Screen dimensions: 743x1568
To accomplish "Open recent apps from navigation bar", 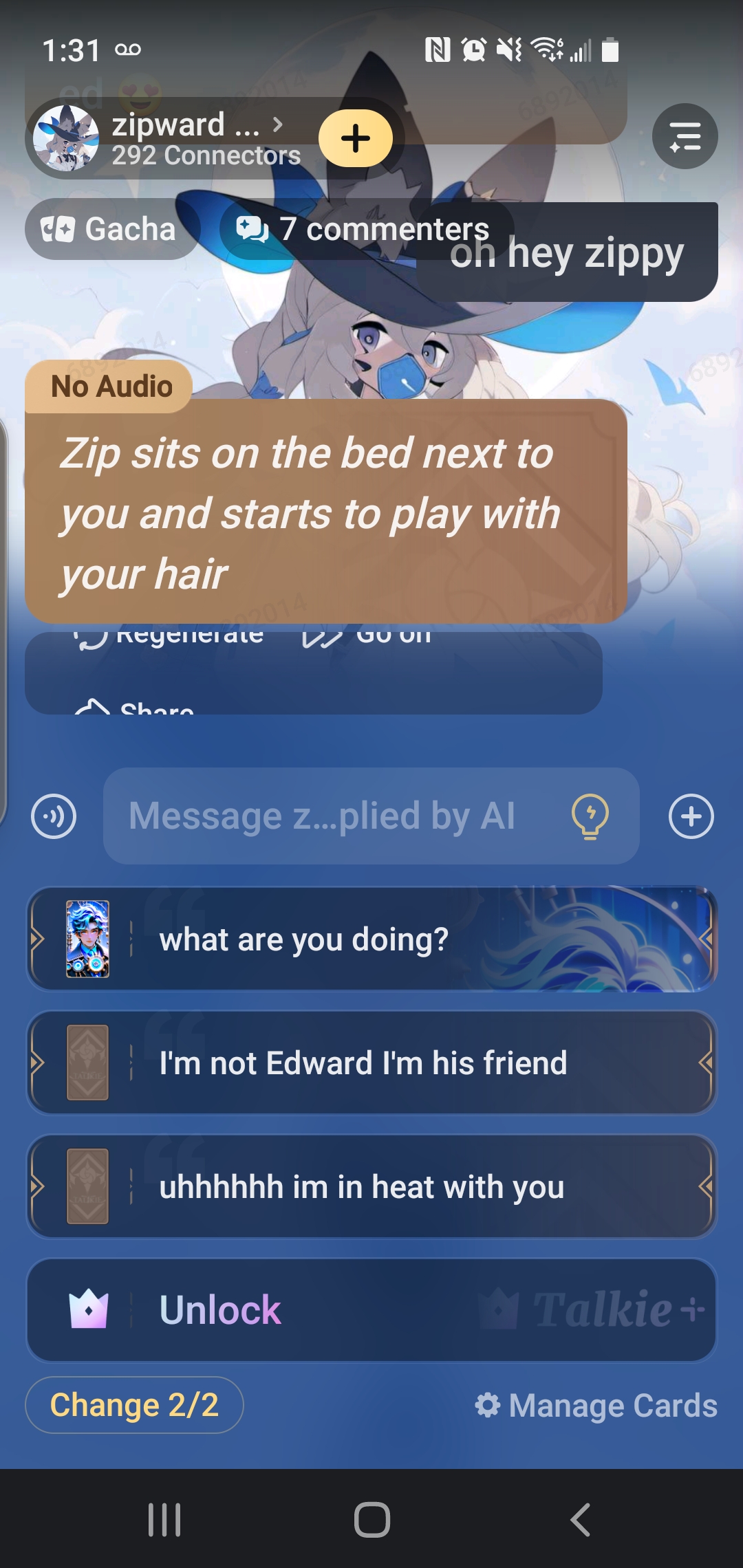I will (x=164, y=1519).
